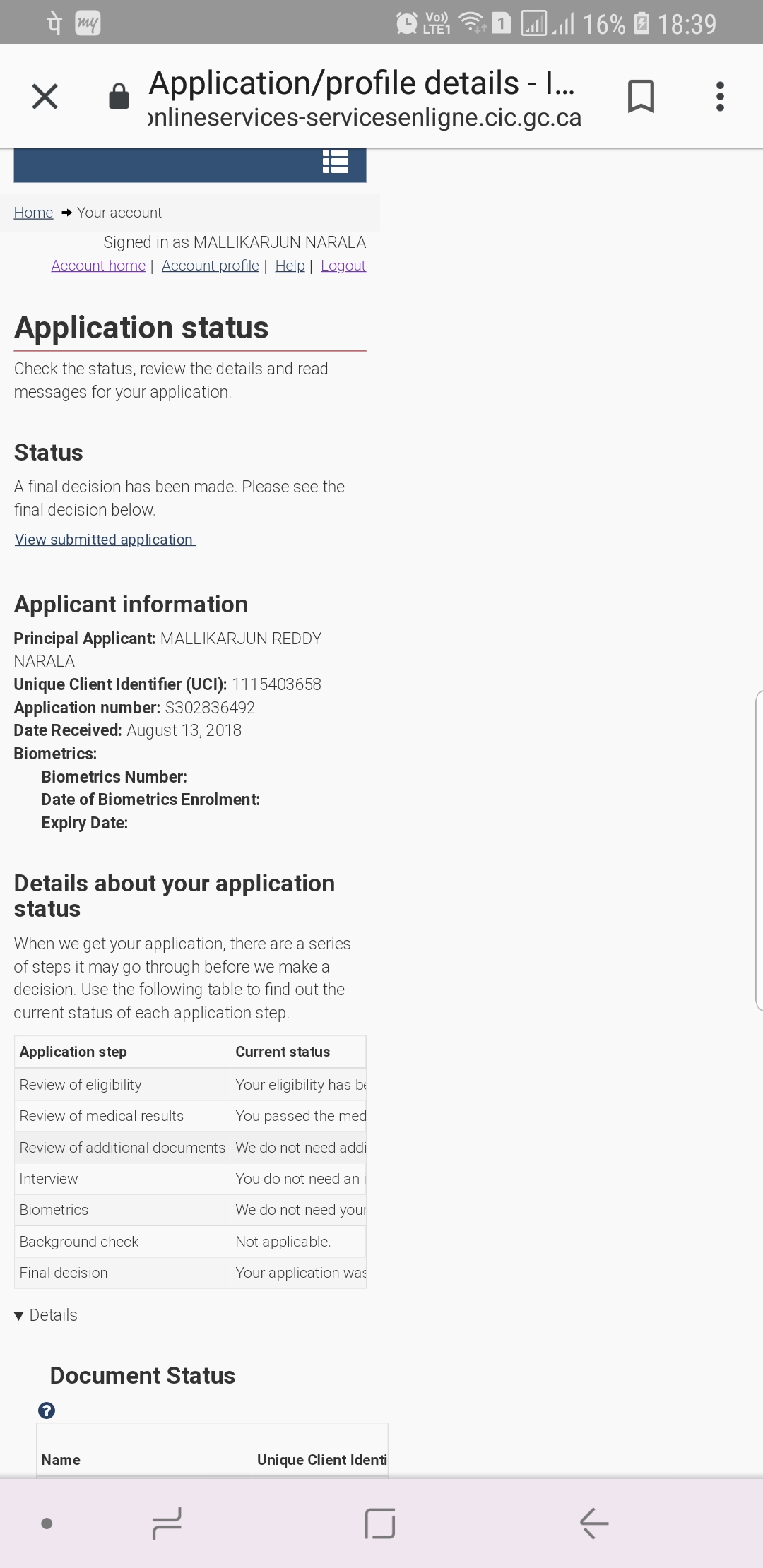
Task: Close the browser tab with the X
Action: [45, 97]
